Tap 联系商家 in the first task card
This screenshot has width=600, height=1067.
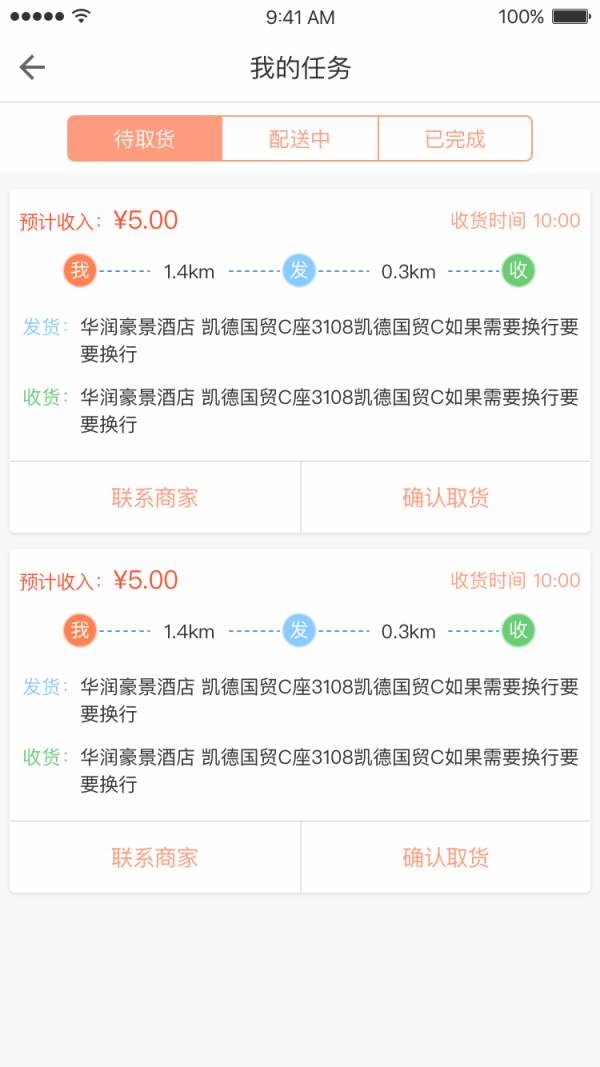[155, 498]
